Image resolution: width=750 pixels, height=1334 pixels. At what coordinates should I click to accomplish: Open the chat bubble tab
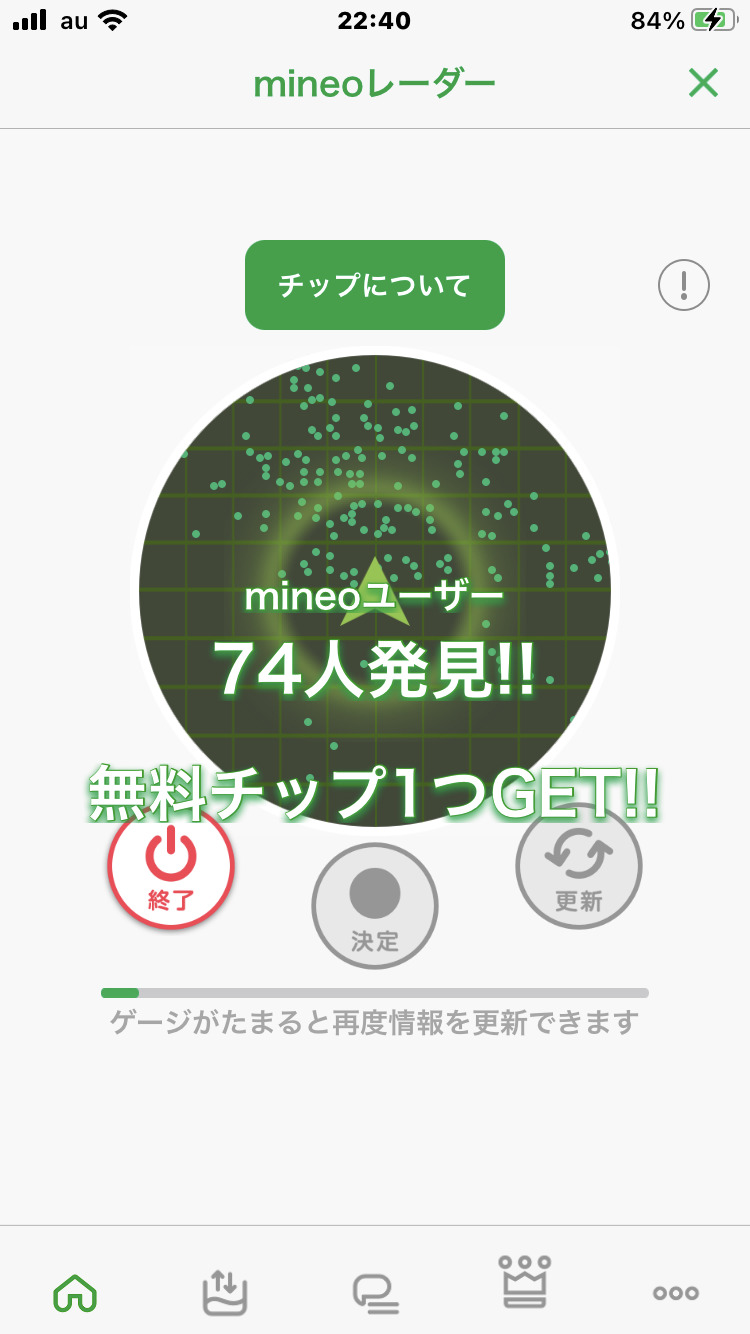[x=376, y=1294]
